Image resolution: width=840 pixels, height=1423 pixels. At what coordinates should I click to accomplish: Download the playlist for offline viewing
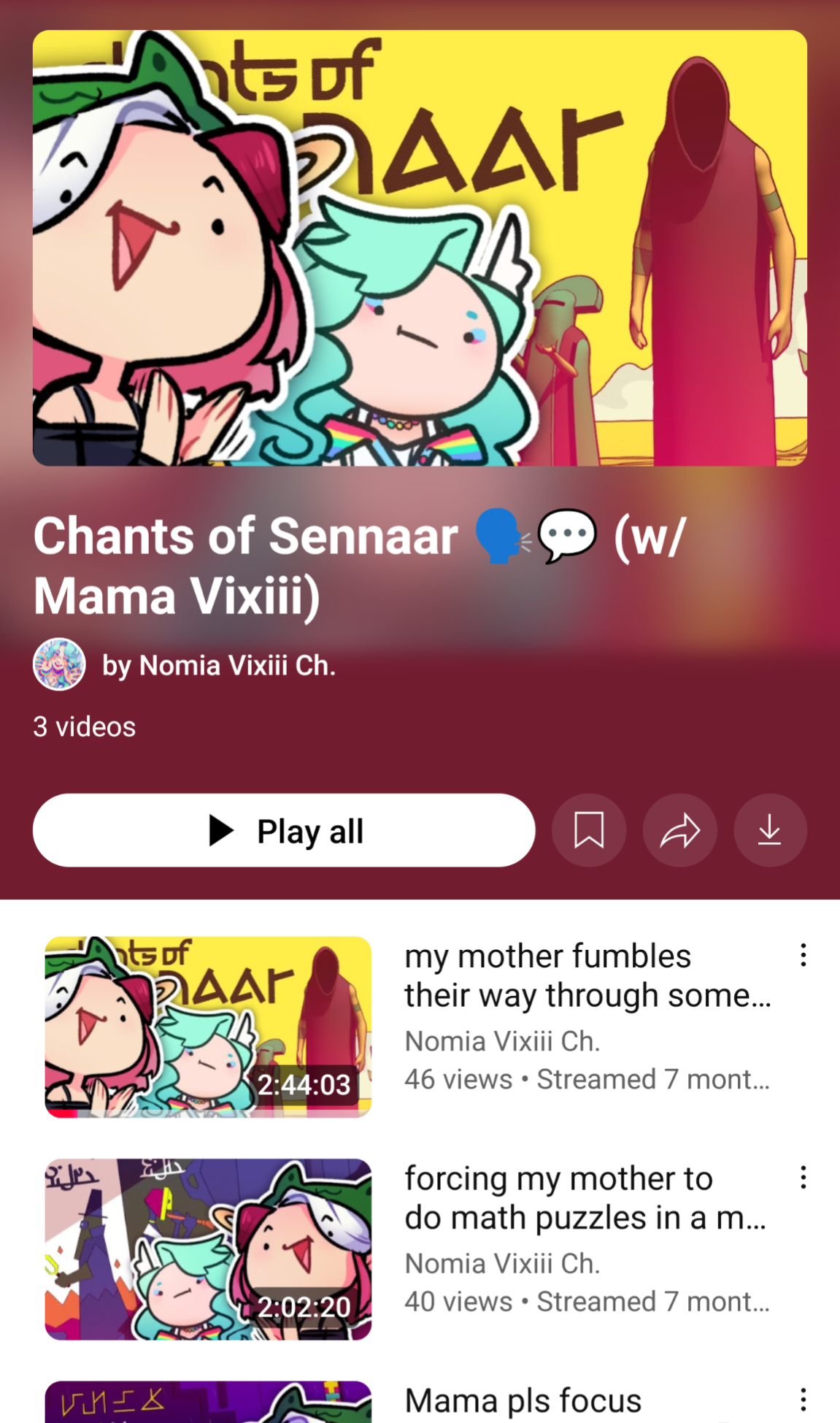pyautogui.click(x=769, y=830)
